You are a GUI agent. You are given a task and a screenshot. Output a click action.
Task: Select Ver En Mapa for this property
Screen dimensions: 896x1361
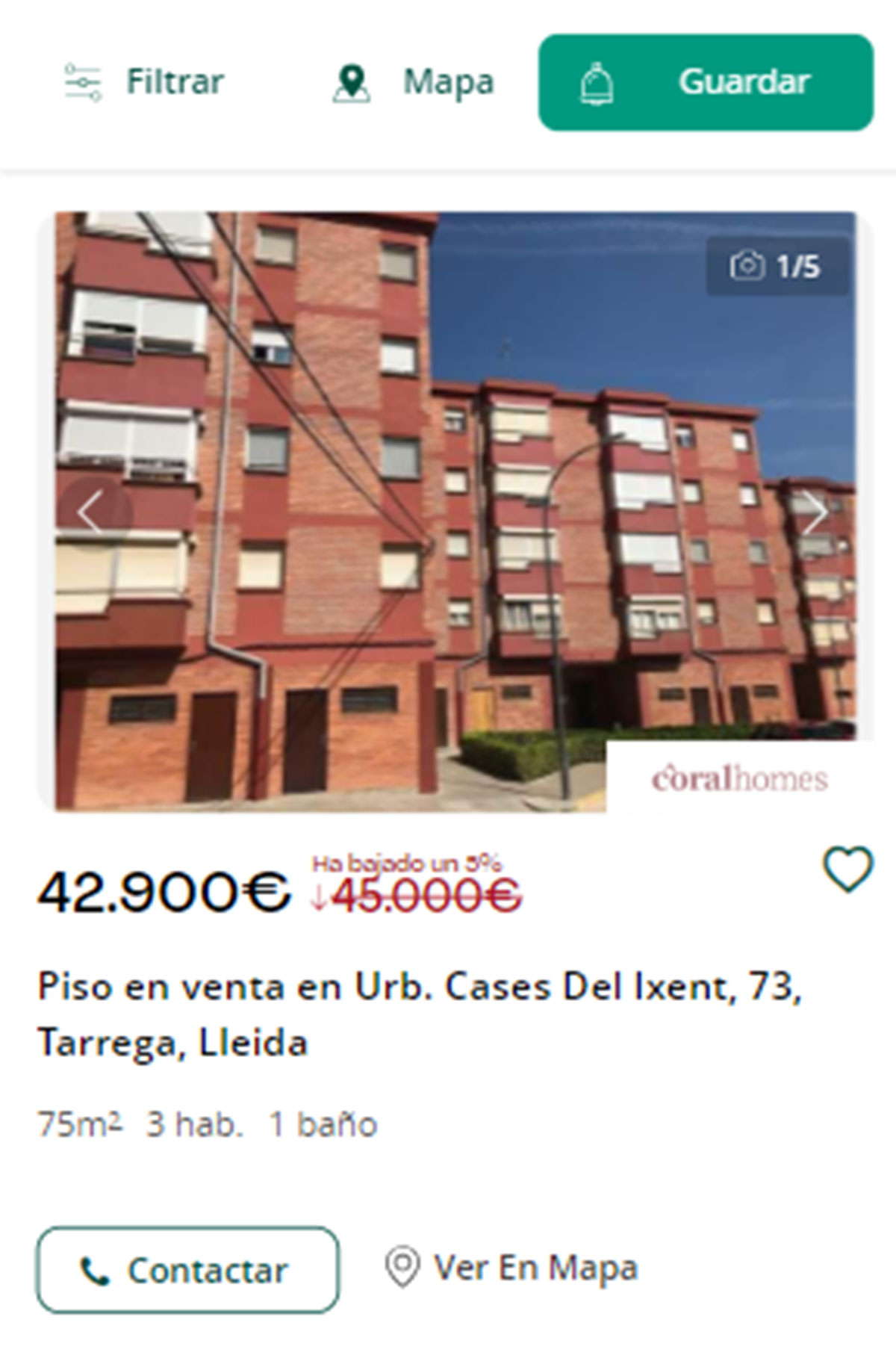[511, 1268]
